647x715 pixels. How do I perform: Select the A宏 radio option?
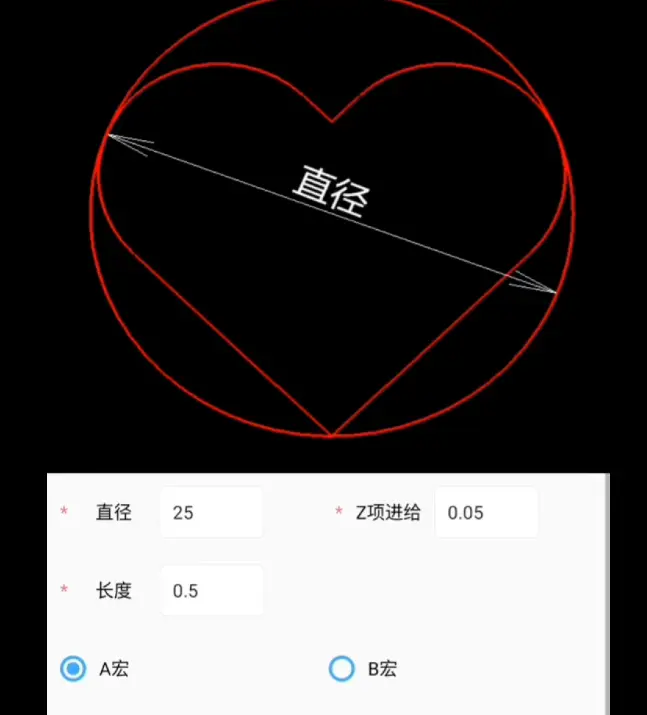(x=74, y=669)
